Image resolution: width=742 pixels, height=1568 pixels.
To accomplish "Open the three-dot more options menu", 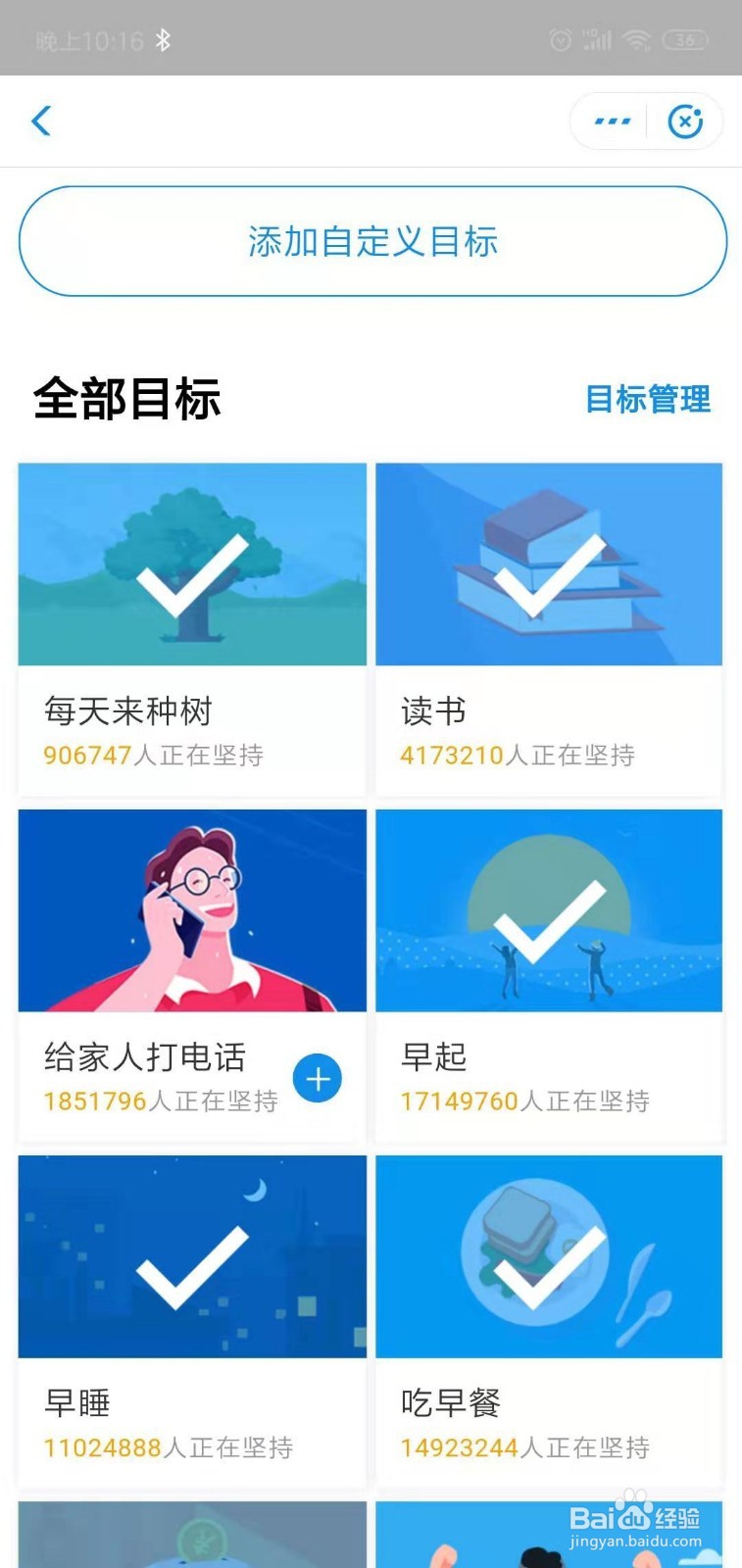I will [x=612, y=122].
